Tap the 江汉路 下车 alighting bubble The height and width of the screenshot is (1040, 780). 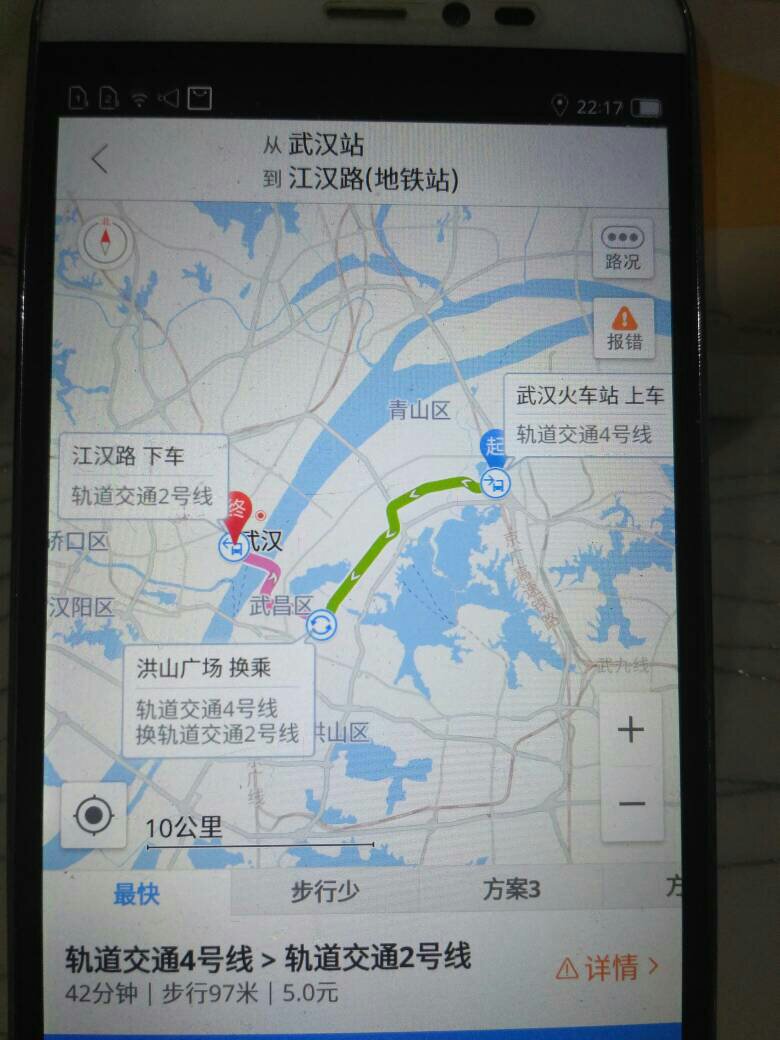(142, 475)
